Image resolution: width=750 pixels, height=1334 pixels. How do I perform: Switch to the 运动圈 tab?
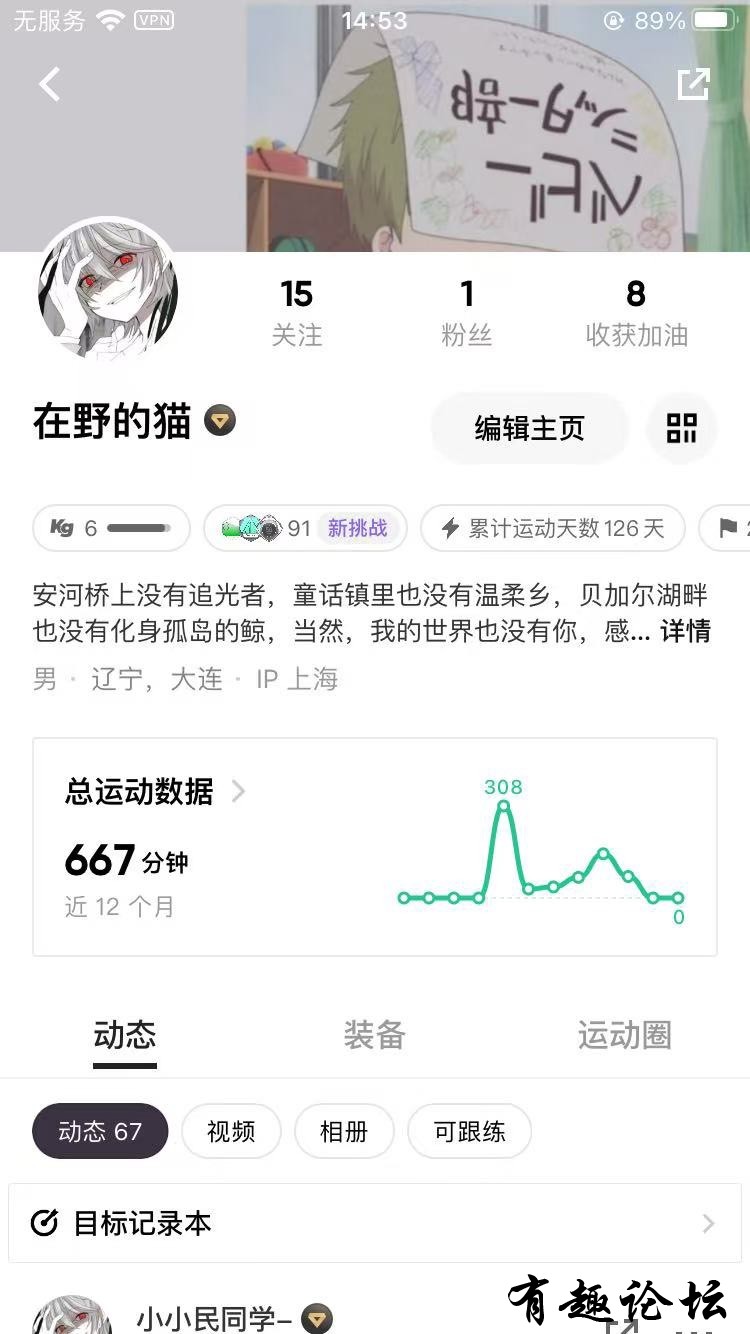624,1035
